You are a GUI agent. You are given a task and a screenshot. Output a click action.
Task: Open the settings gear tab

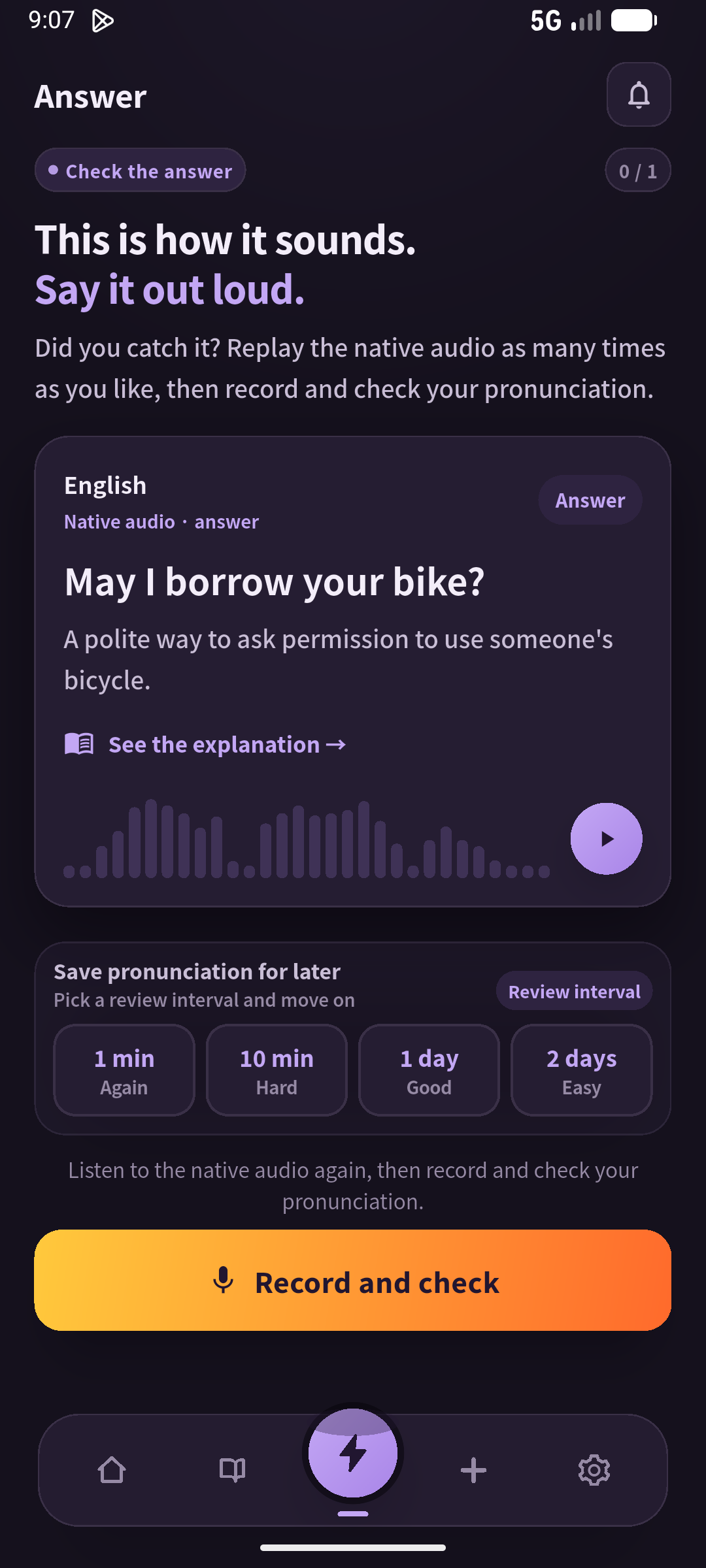click(x=594, y=1470)
